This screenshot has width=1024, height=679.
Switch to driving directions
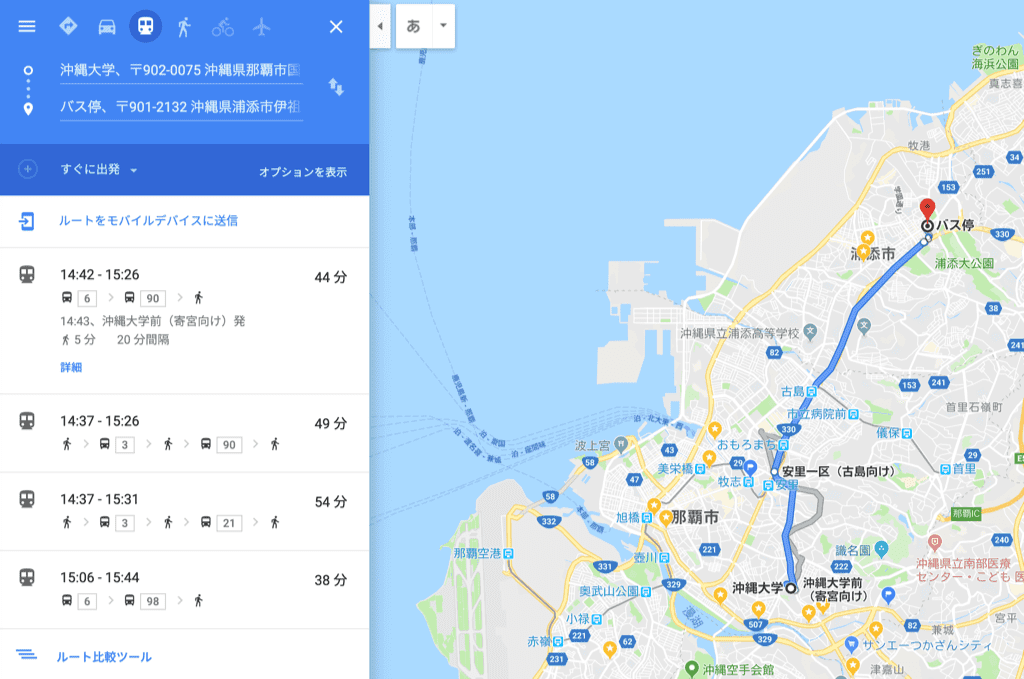pos(107,27)
